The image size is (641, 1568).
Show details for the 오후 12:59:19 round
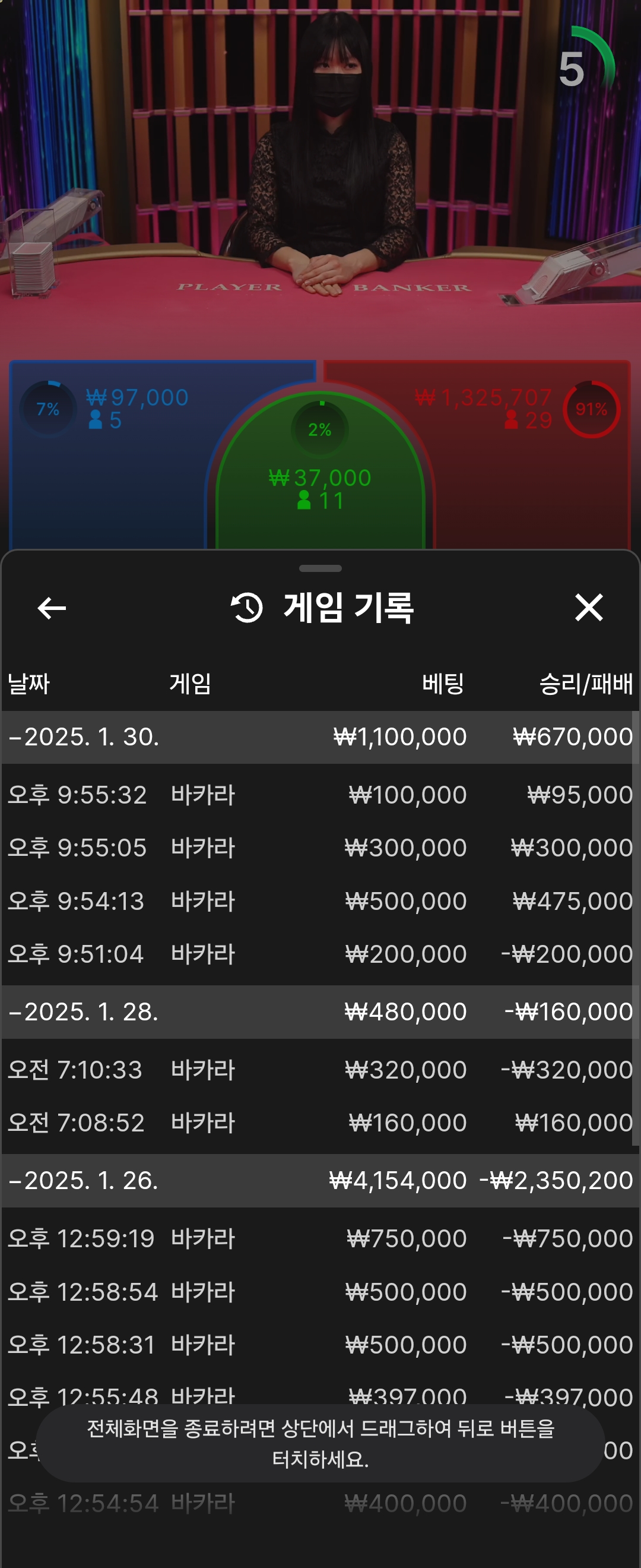pyautogui.click(x=320, y=1239)
